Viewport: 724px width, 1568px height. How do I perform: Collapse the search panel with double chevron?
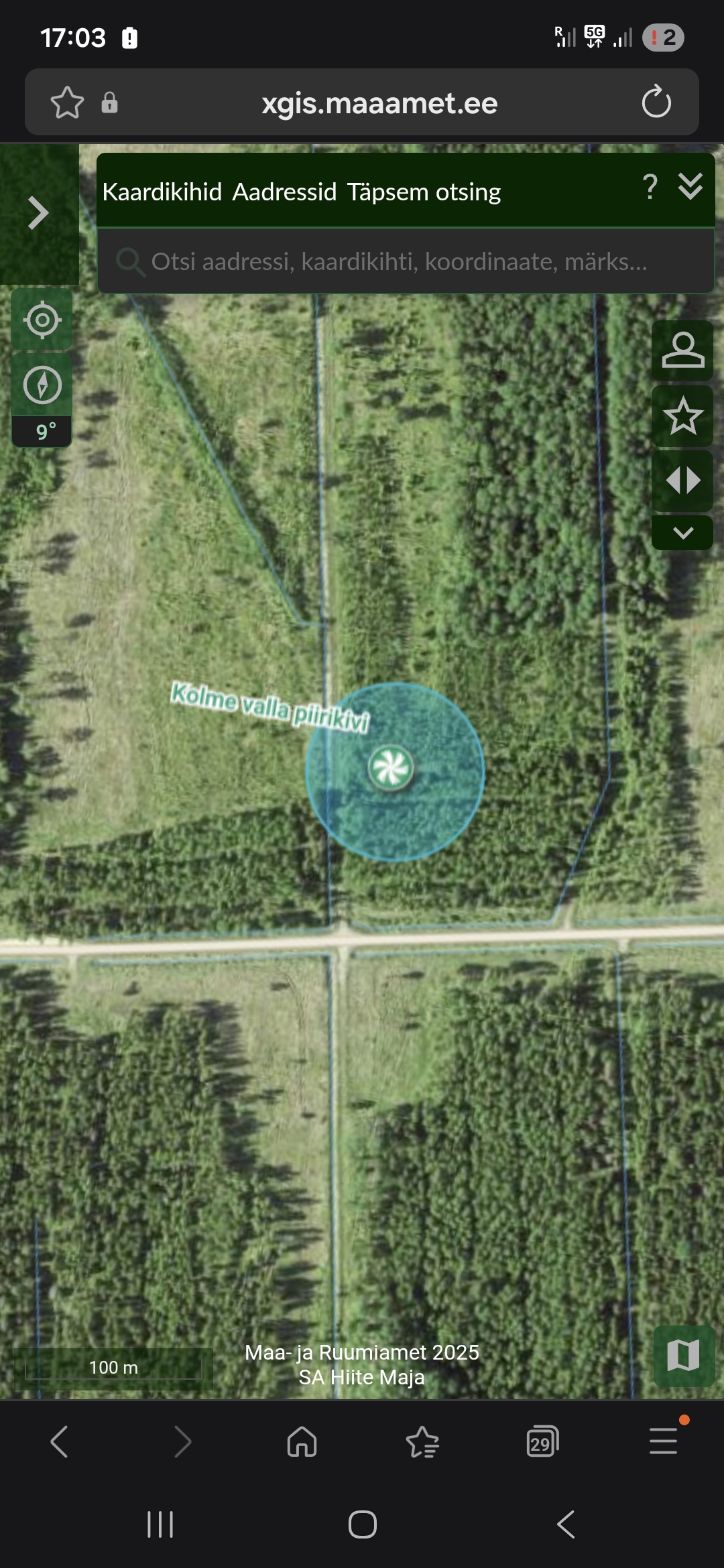690,187
